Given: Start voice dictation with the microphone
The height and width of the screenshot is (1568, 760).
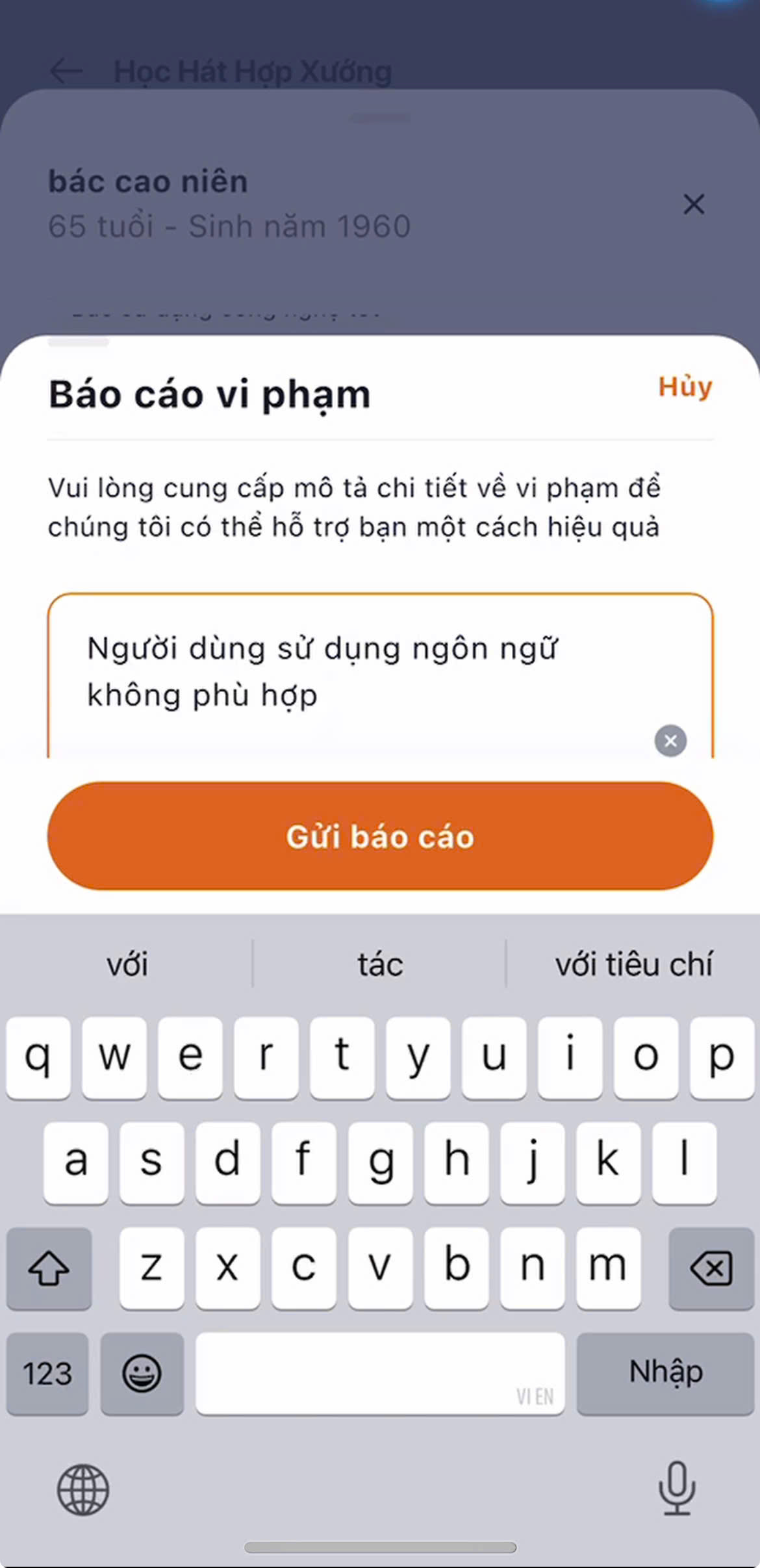Looking at the screenshot, I should coord(676,1488).
